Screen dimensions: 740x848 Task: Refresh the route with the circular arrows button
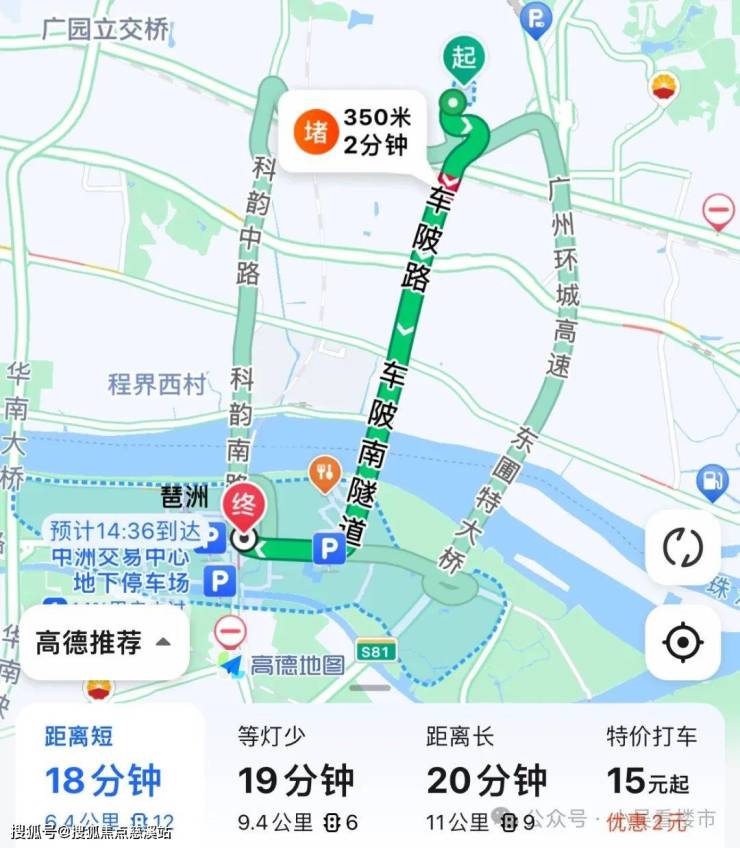tap(682, 548)
